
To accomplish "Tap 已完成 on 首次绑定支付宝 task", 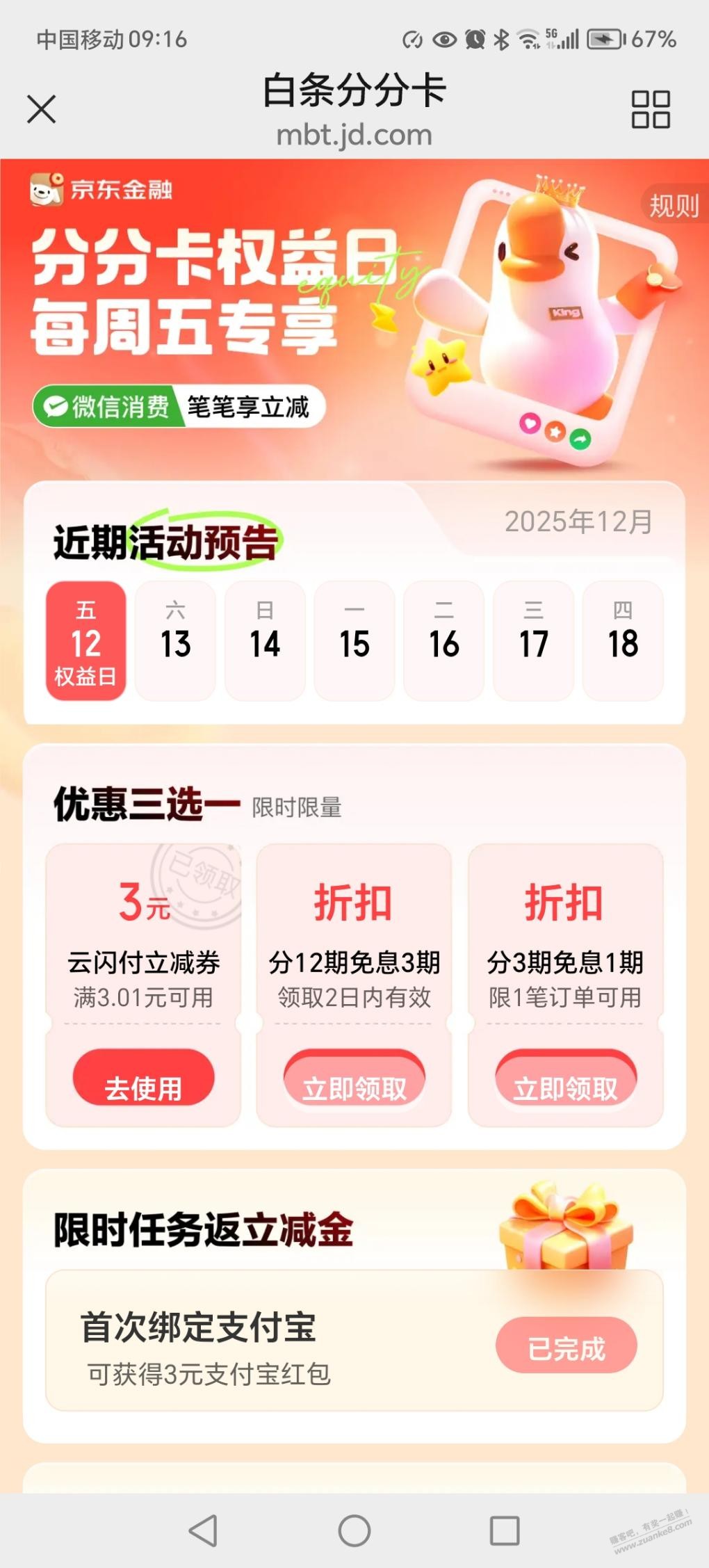I will coord(566,1348).
